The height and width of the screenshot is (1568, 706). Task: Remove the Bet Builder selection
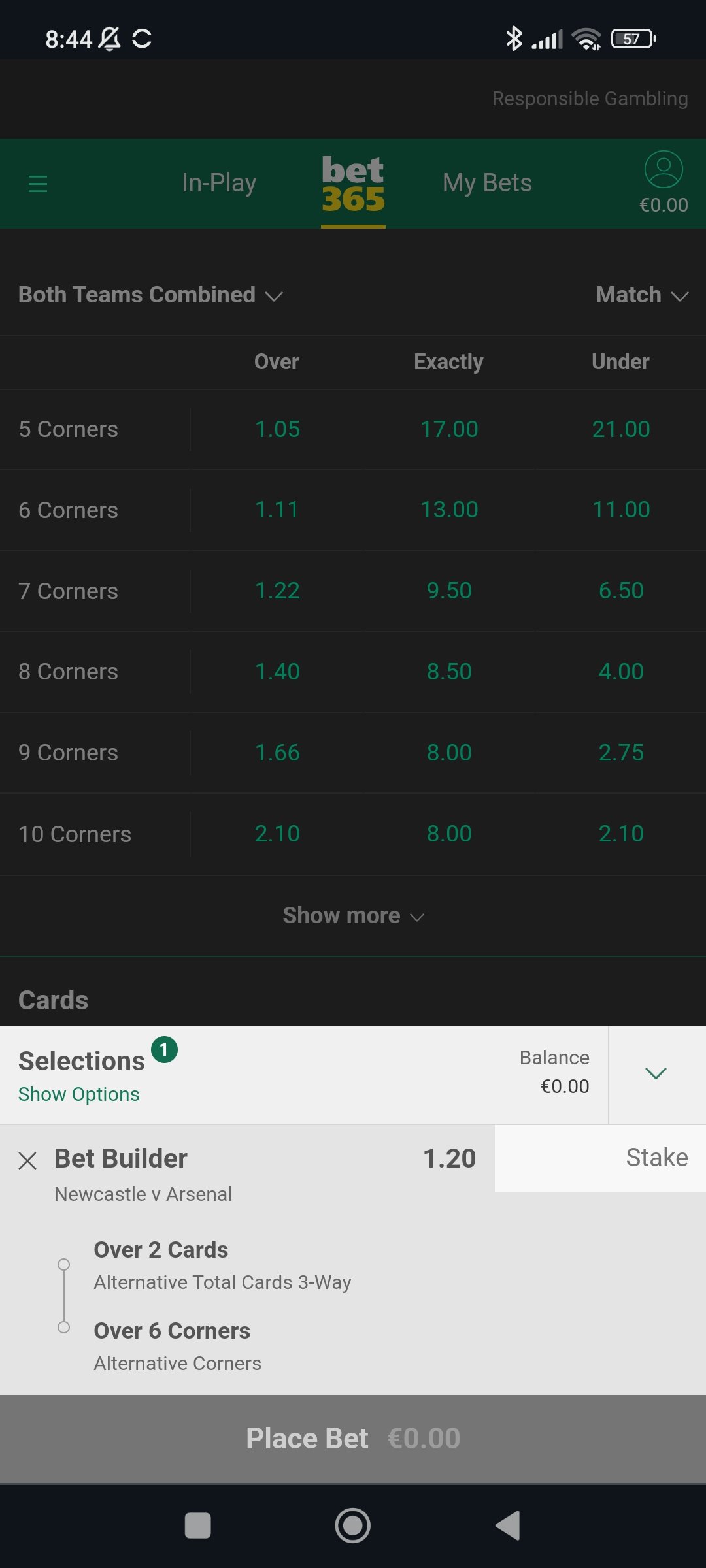[x=27, y=1161]
